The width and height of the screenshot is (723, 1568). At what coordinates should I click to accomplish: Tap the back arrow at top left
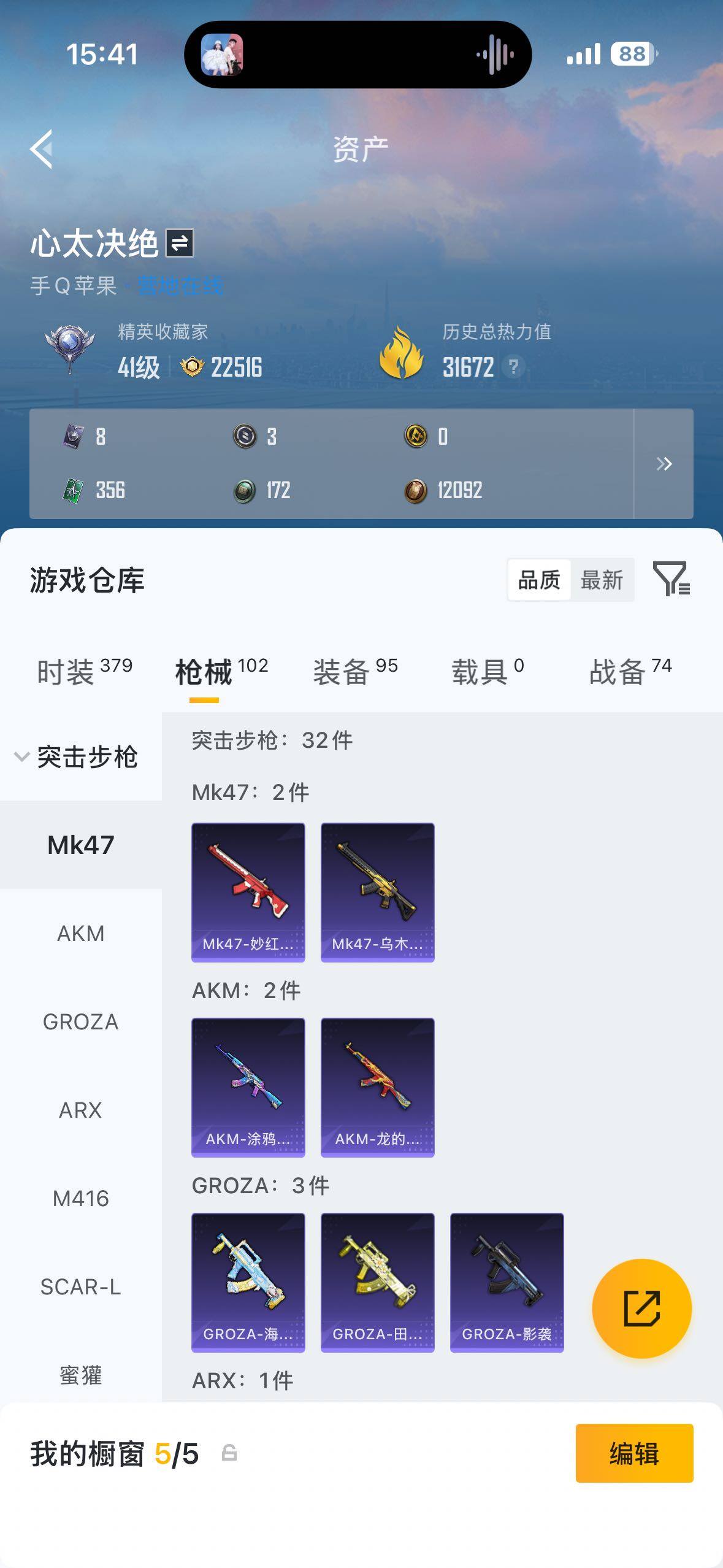[x=40, y=149]
